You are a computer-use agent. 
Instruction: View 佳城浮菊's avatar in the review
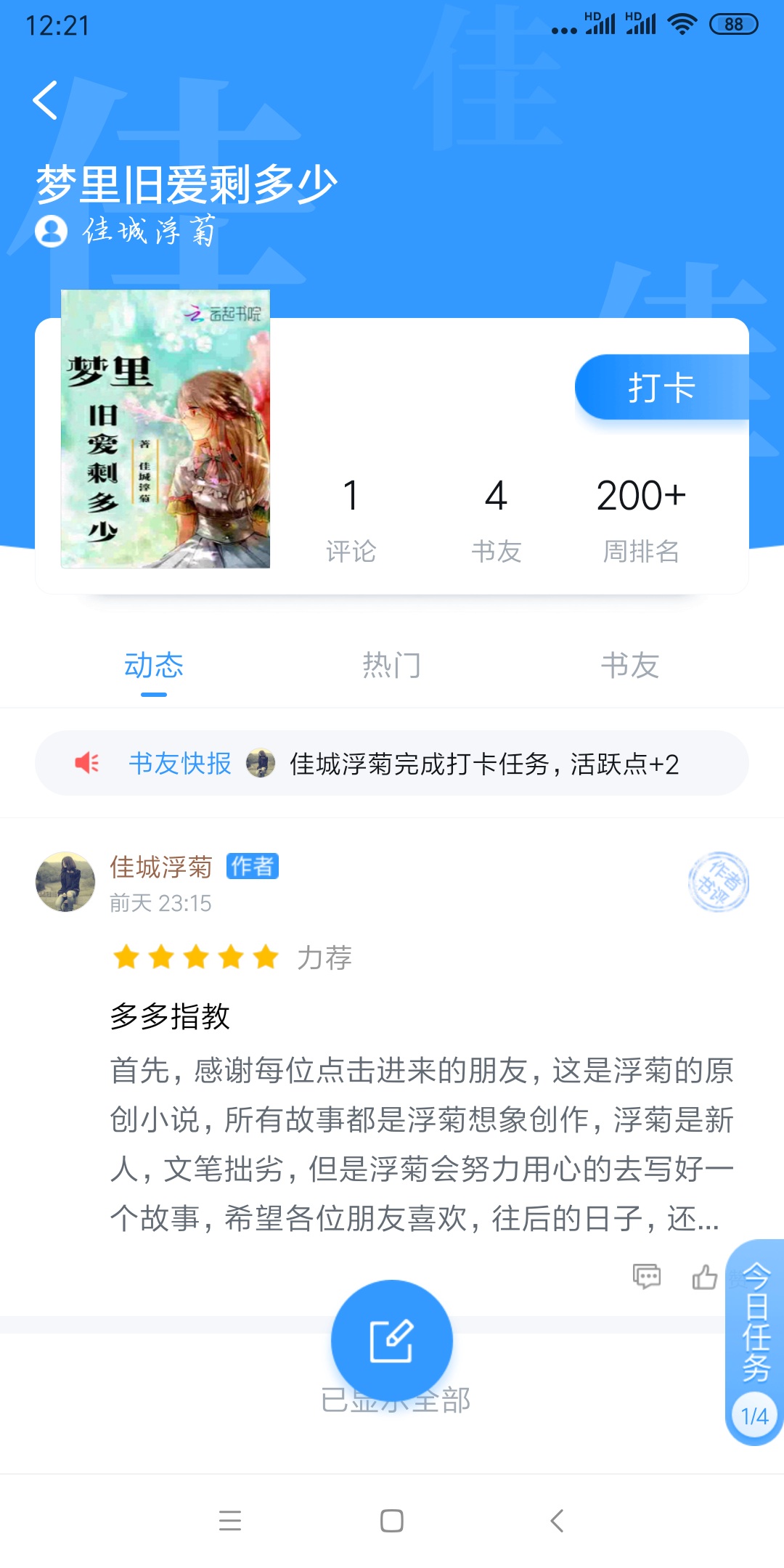[65, 882]
